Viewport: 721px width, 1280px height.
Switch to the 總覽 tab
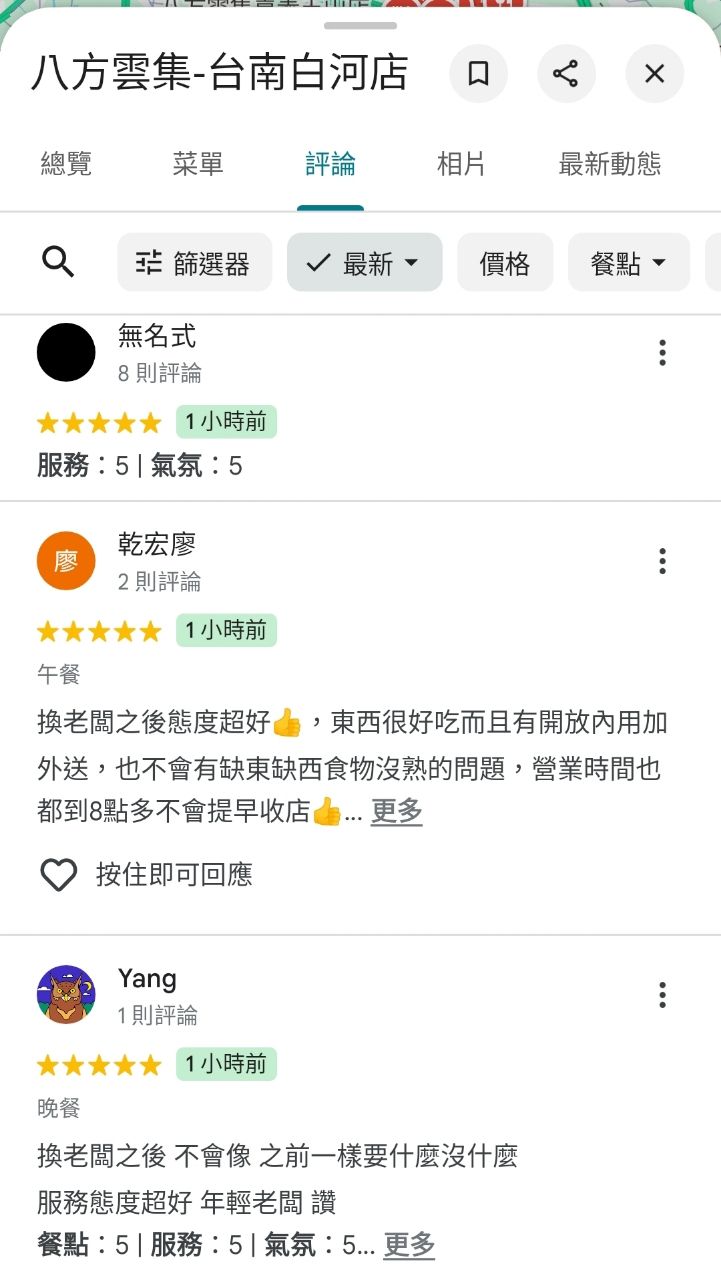pos(66,164)
